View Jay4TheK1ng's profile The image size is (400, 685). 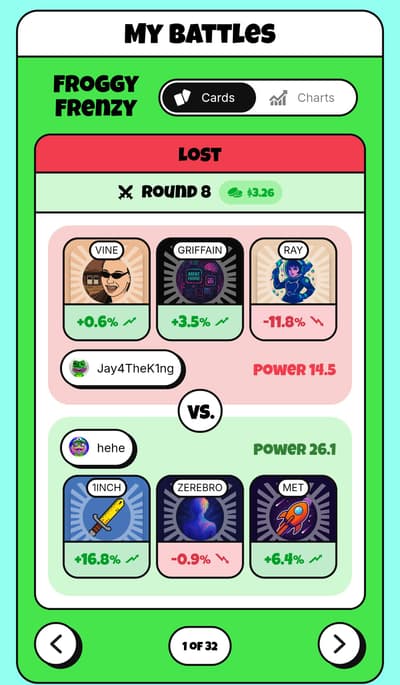tap(122, 368)
